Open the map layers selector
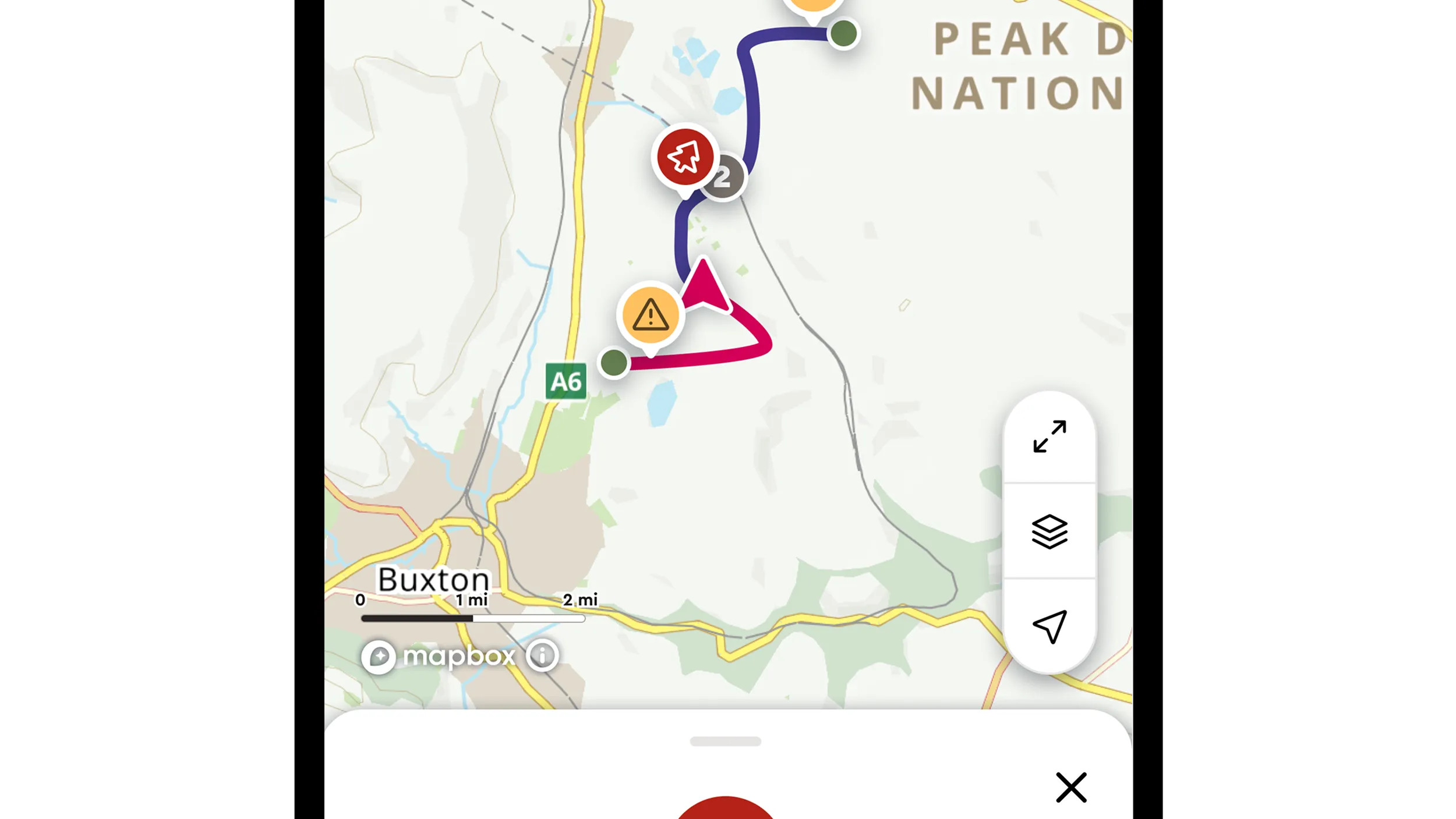Image resolution: width=1456 pixels, height=819 pixels. 1049,531
